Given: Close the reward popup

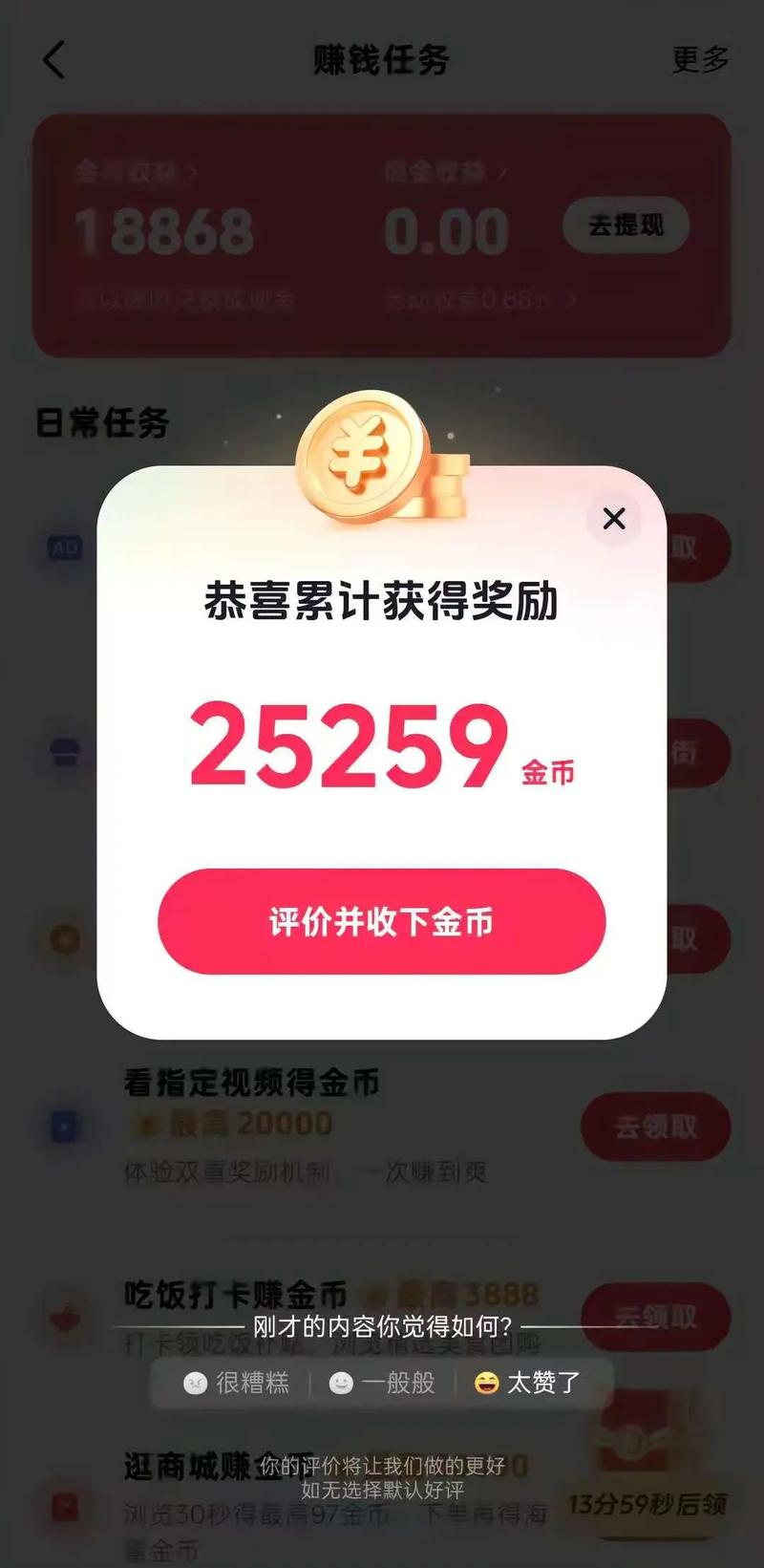Looking at the screenshot, I should point(614,518).
